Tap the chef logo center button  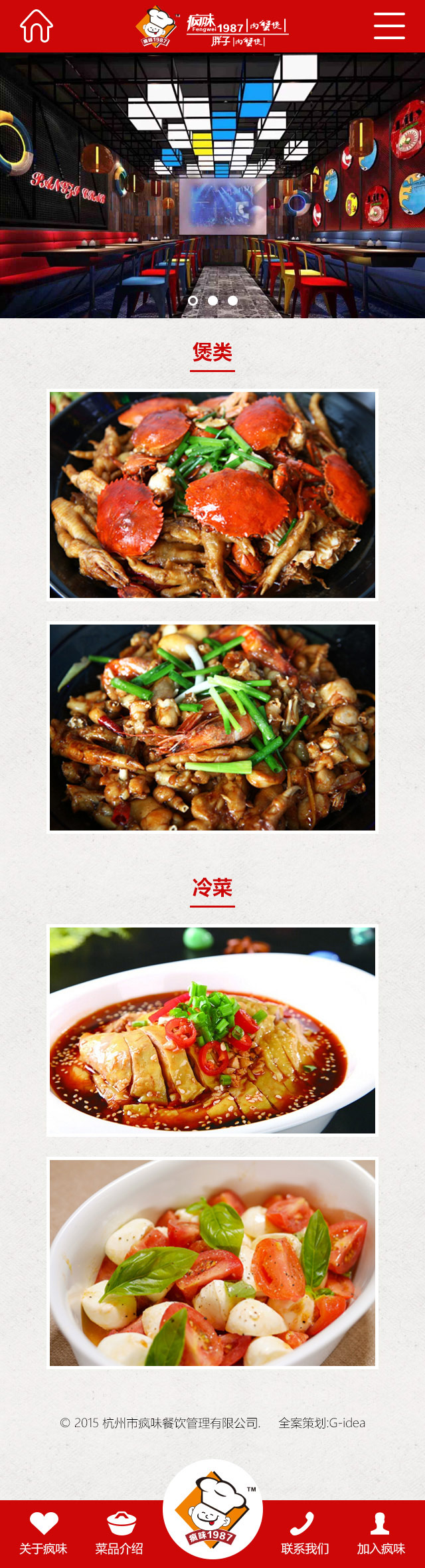(212, 1511)
